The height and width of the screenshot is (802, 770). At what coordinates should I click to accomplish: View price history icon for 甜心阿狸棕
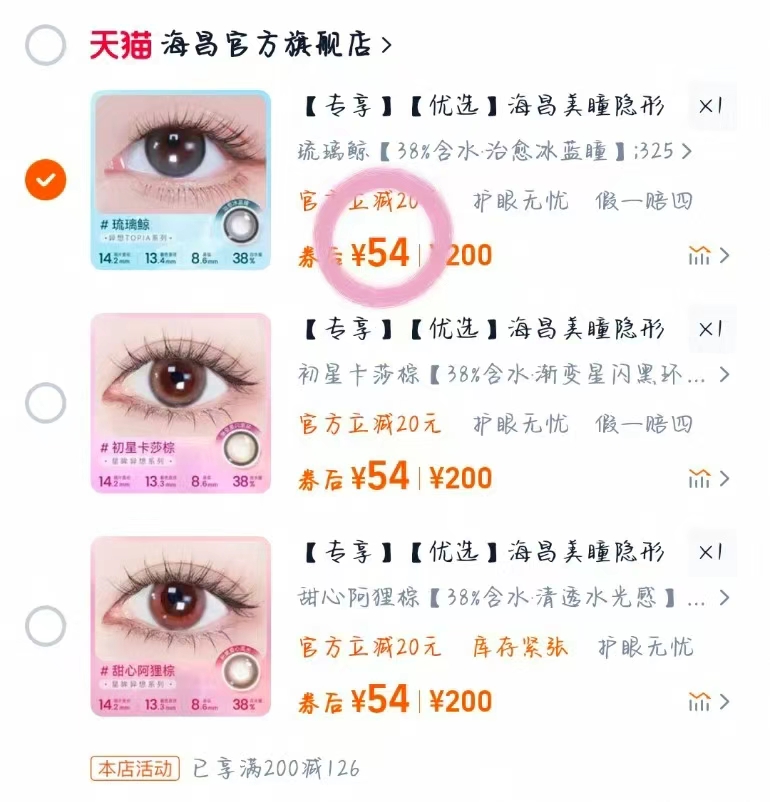click(x=700, y=704)
